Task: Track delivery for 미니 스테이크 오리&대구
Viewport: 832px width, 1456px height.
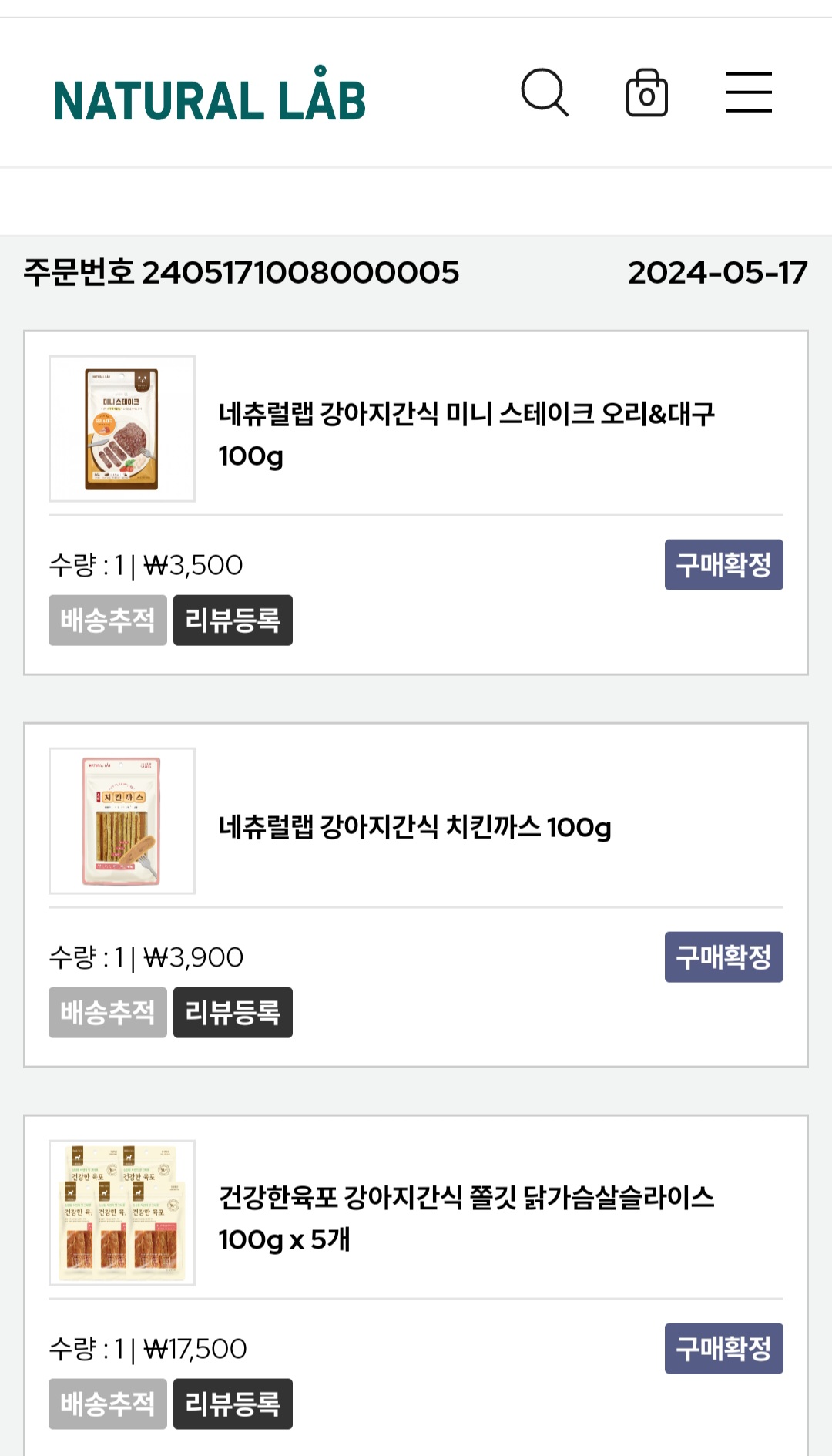Action: pos(108,620)
